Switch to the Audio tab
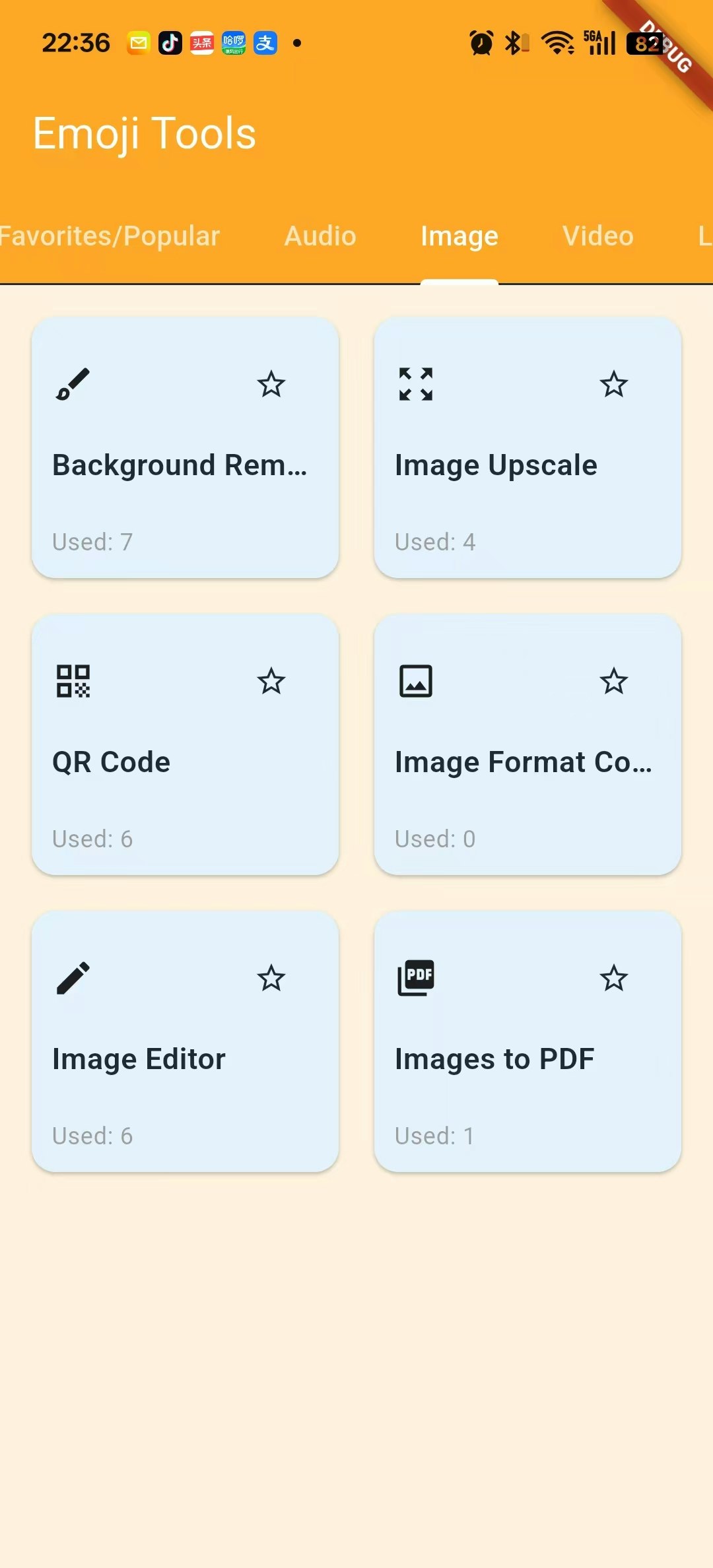Screen dimensions: 713x1568 [x=320, y=236]
